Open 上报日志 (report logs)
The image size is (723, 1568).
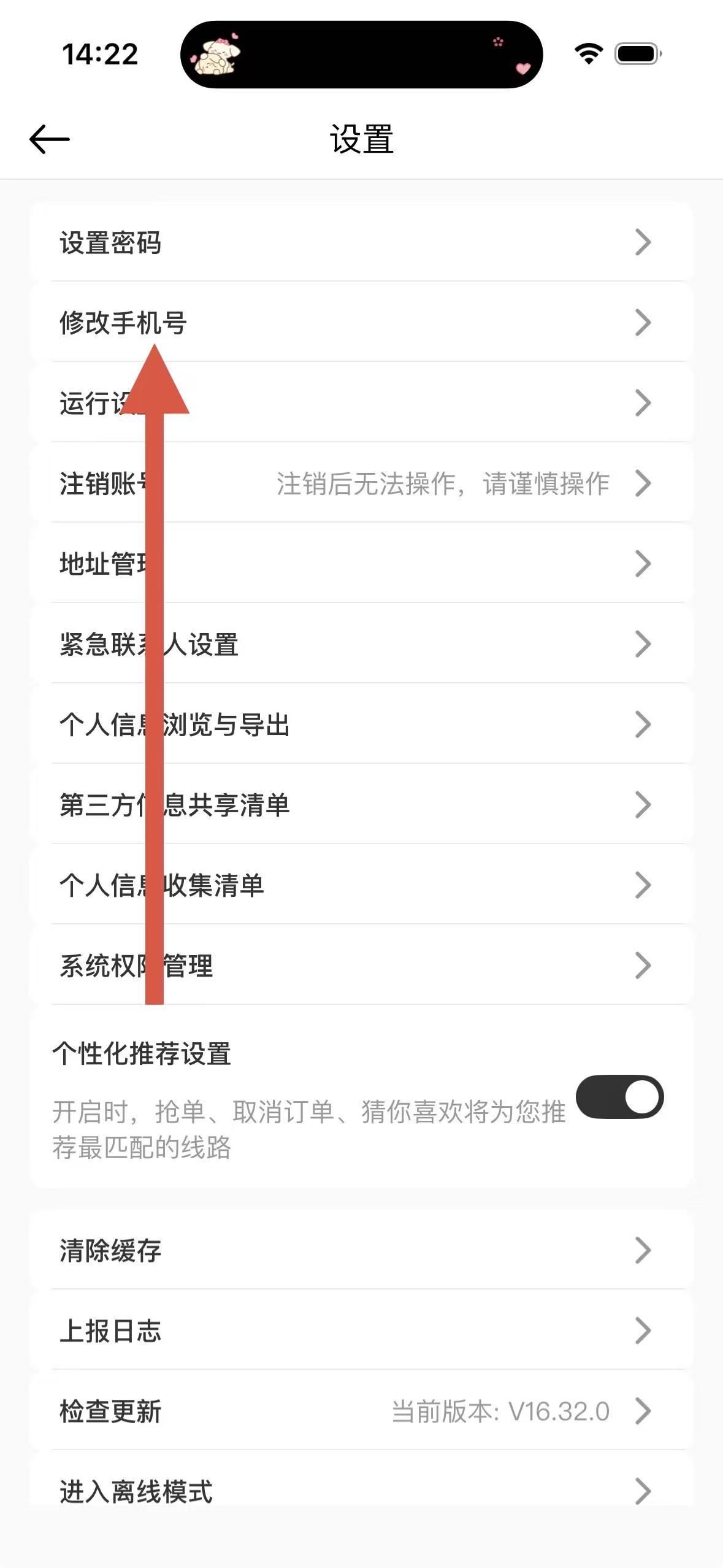(x=361, y=1331)
